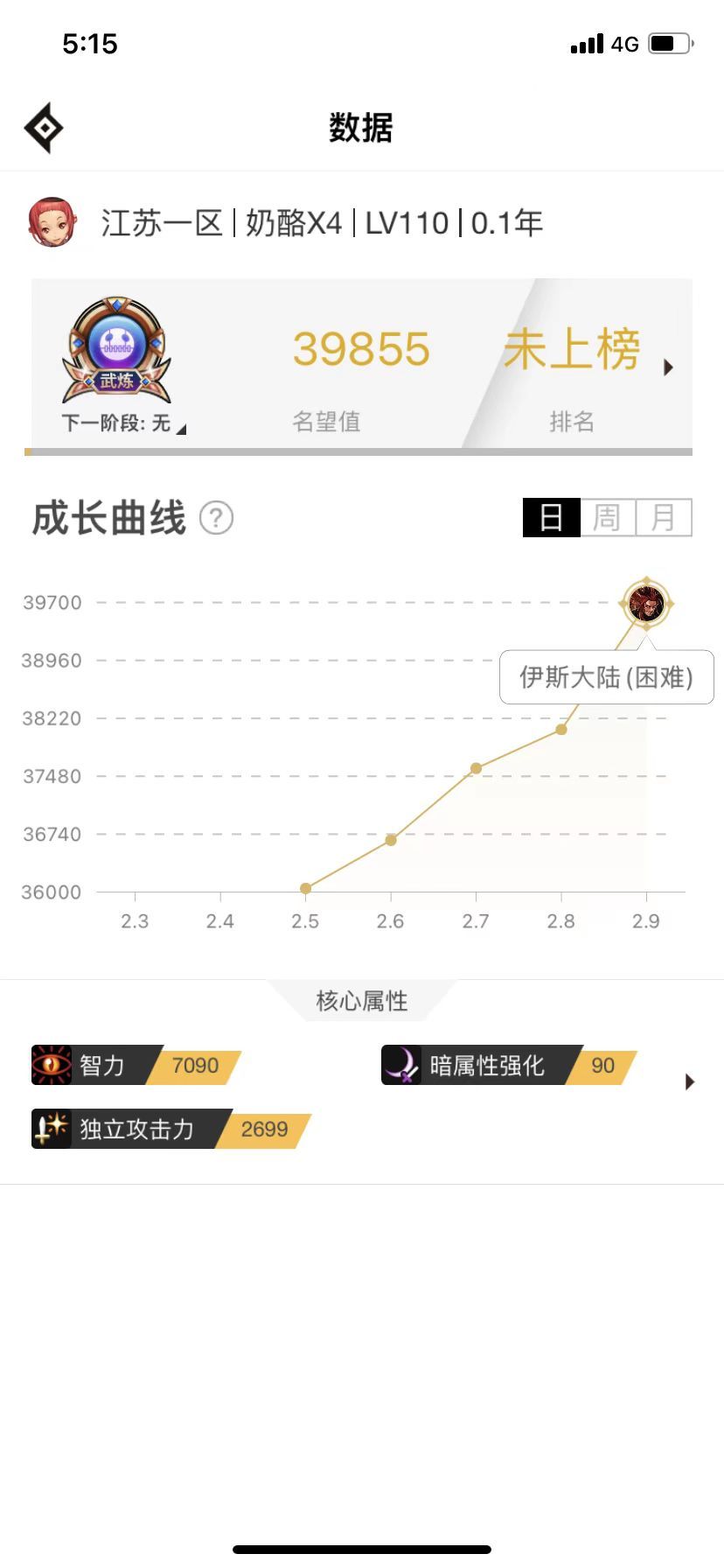724x1568 pixels.
Task: Select the 2.5 data point on the chart
Action: [x=305, y=888]
